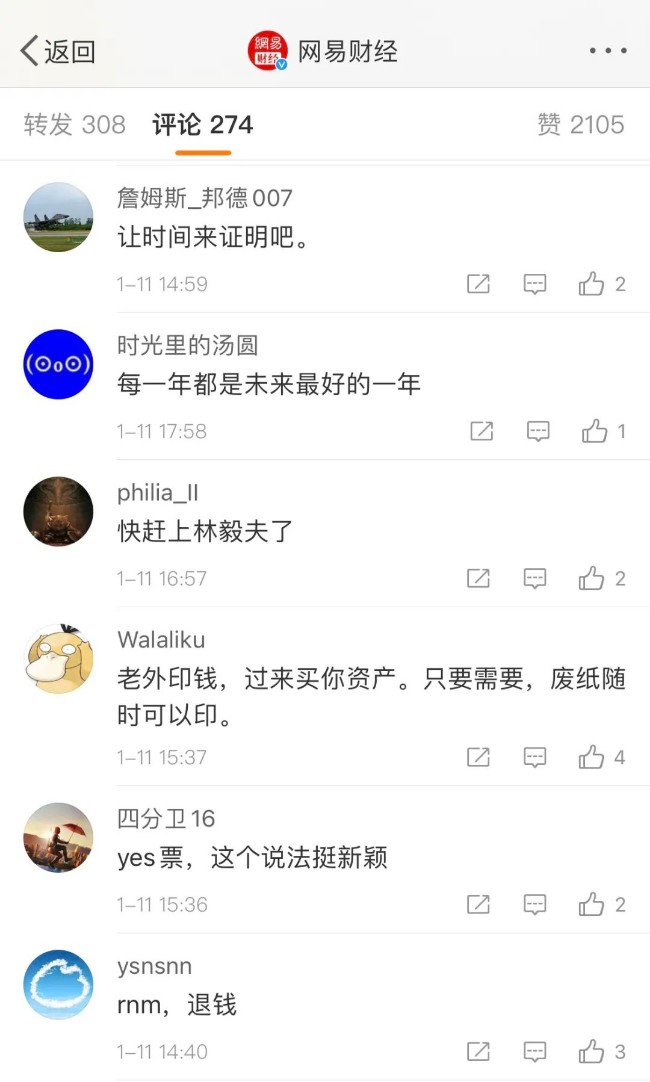Screen dimensions: 650x1082
Task: Repost the comment by 四分卫16
Action: pos(478,905)
